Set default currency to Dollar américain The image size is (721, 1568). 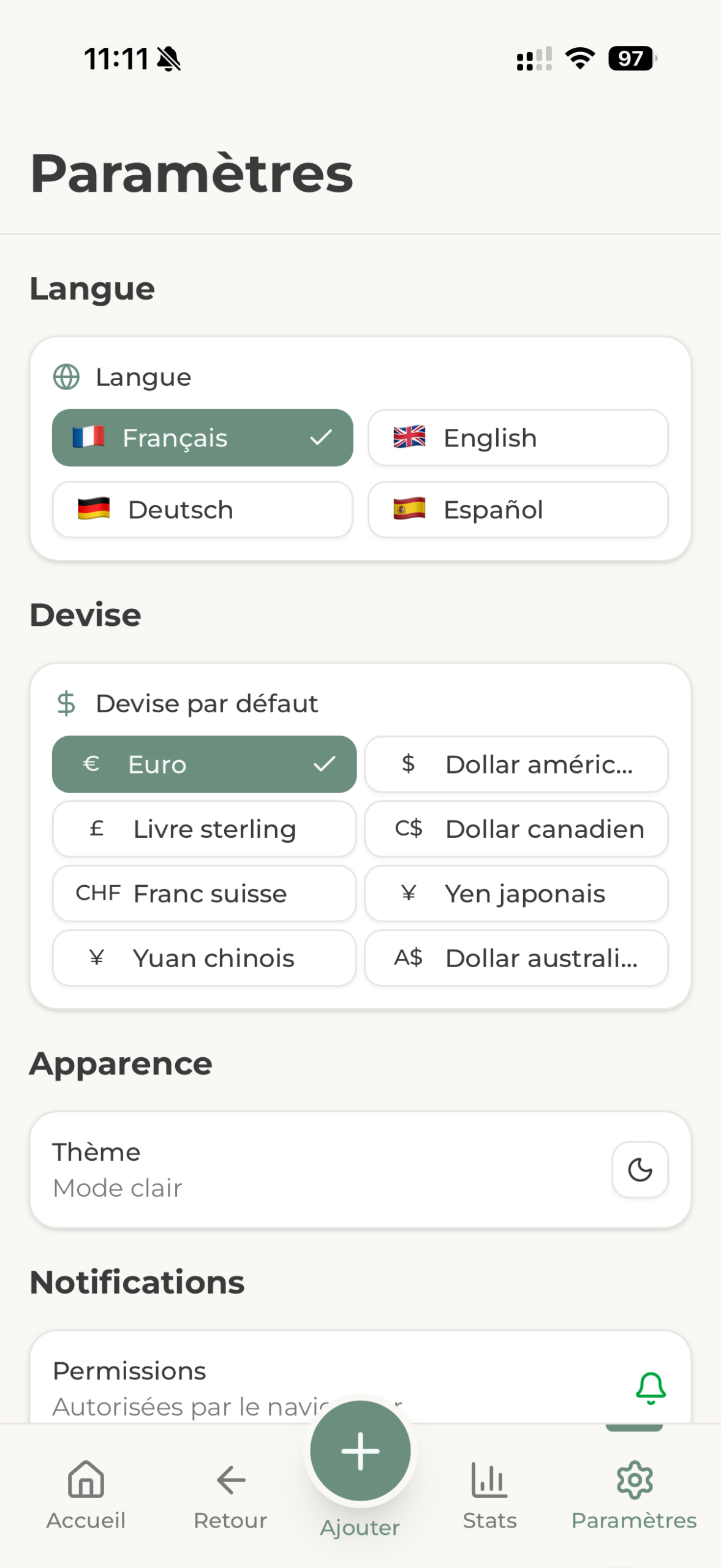pos(516,764)
